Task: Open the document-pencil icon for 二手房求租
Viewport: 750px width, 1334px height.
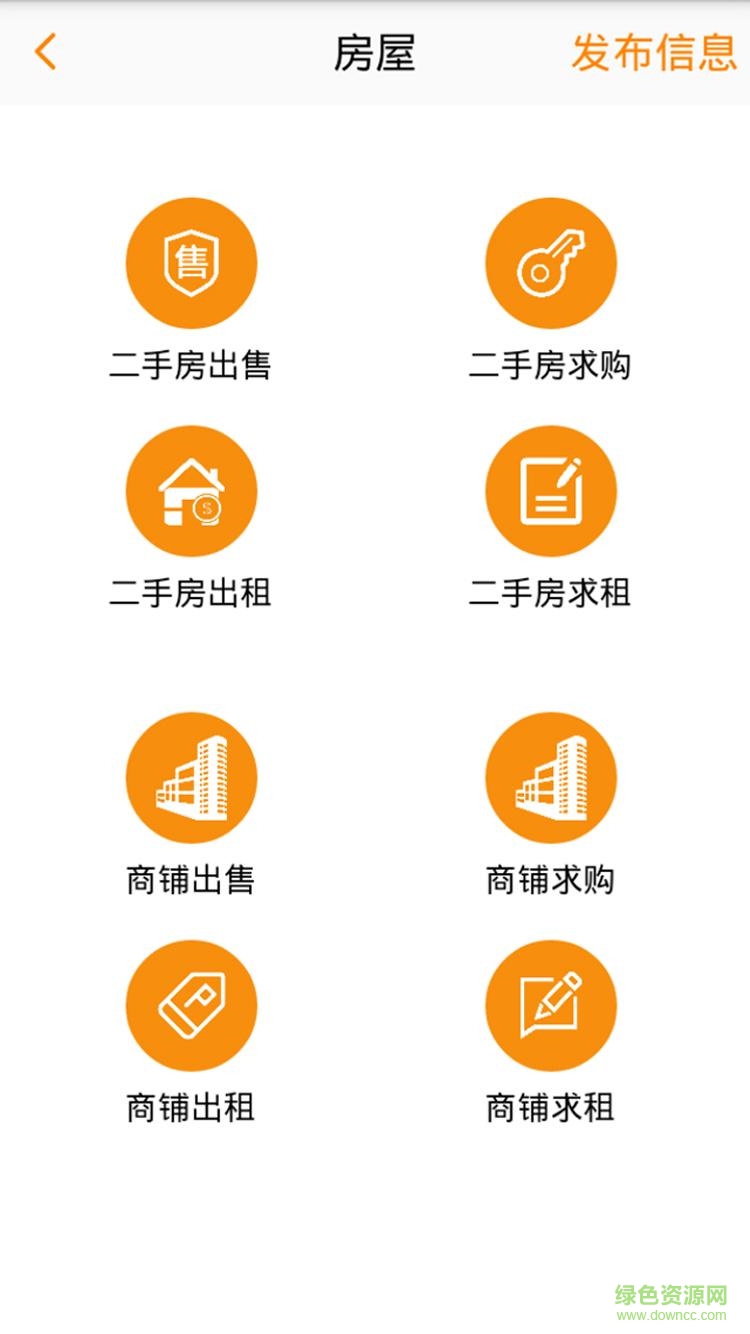Action: (551, 491)
